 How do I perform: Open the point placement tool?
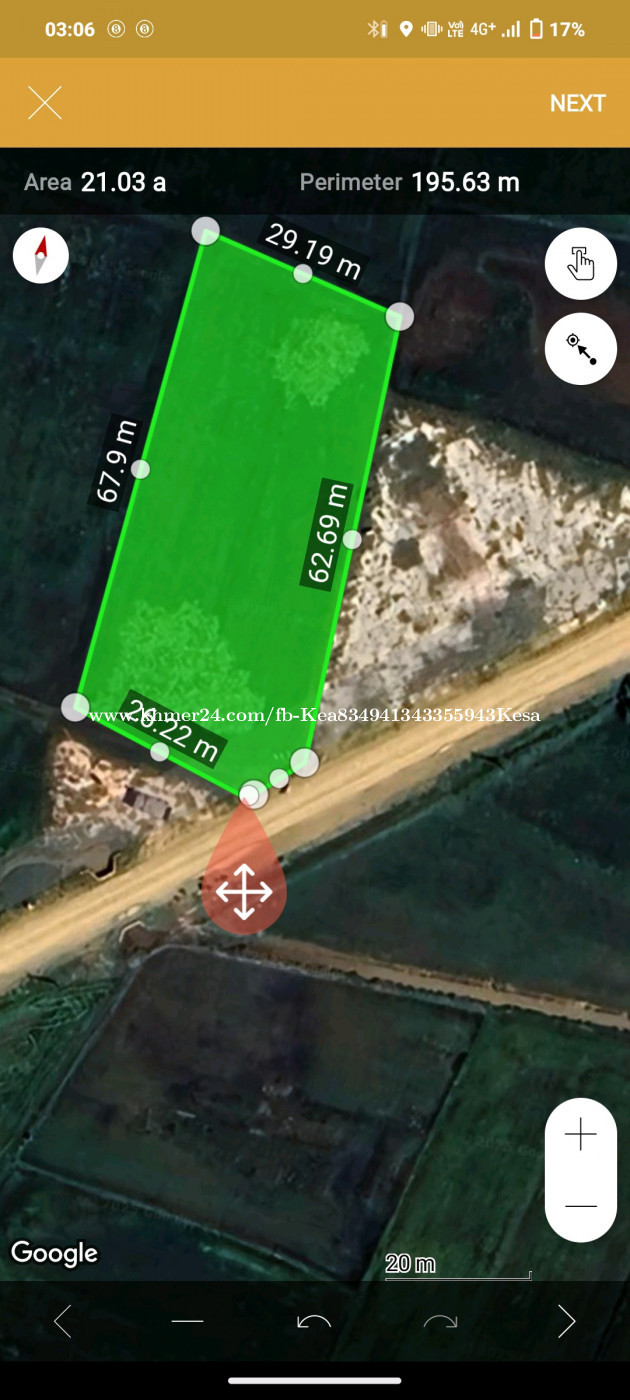click(580, 349)
